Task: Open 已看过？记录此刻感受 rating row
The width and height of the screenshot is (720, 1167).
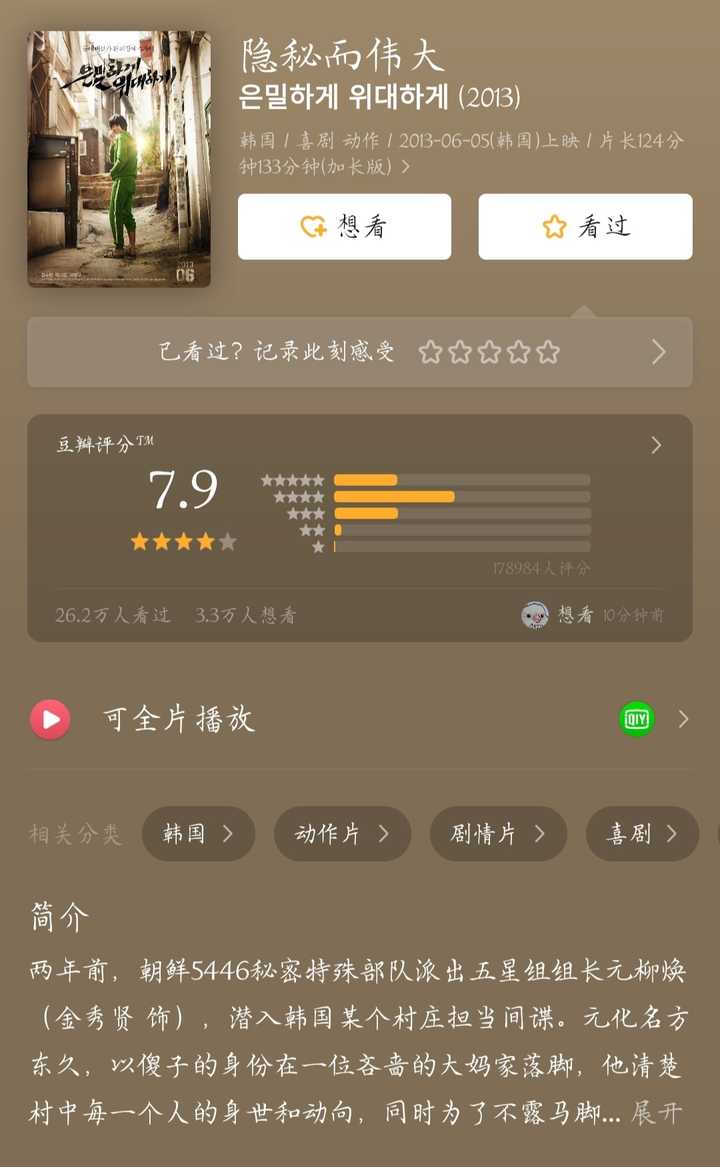Action: (359, 352)
